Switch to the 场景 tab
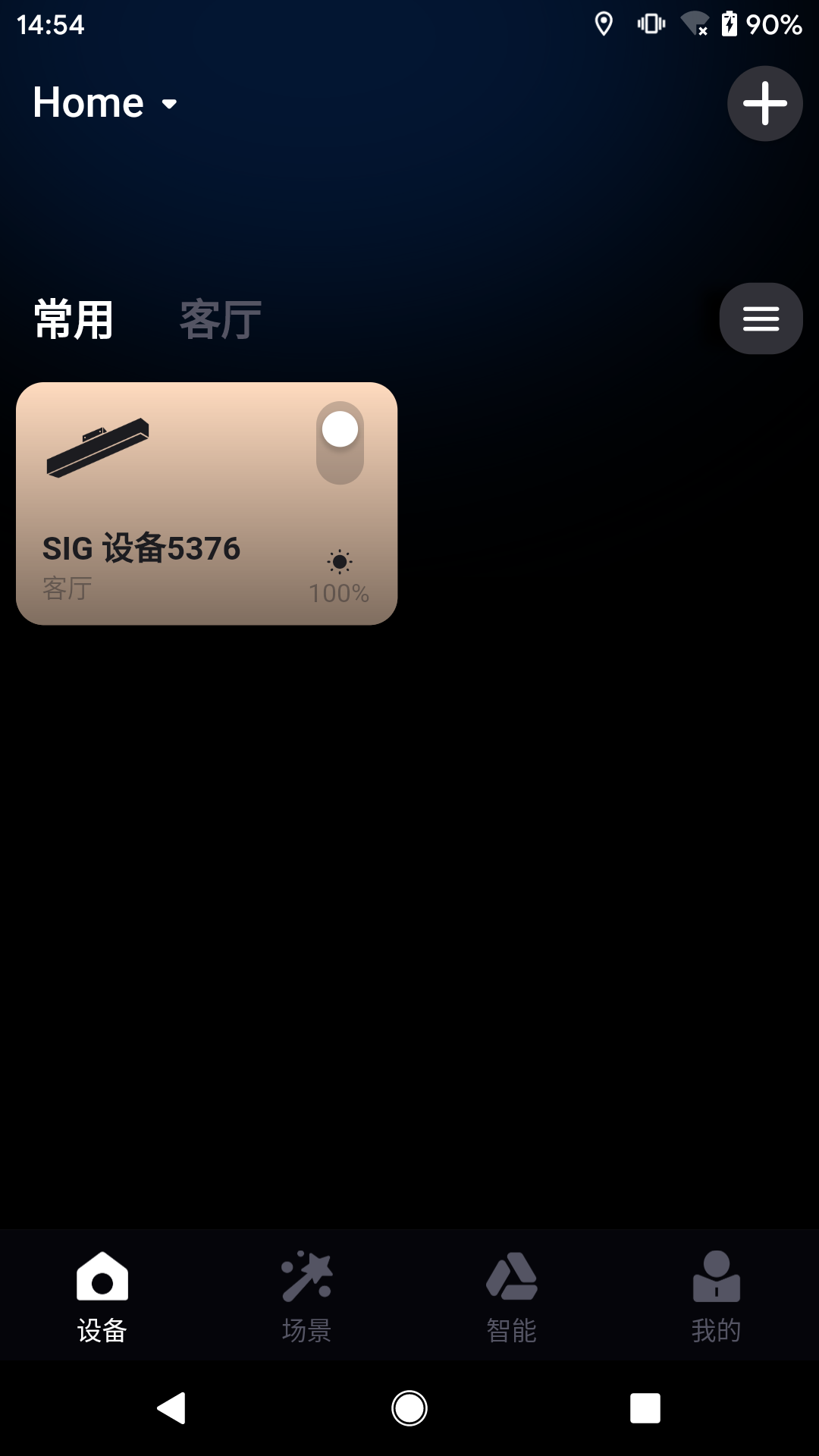 [306, 1297]
